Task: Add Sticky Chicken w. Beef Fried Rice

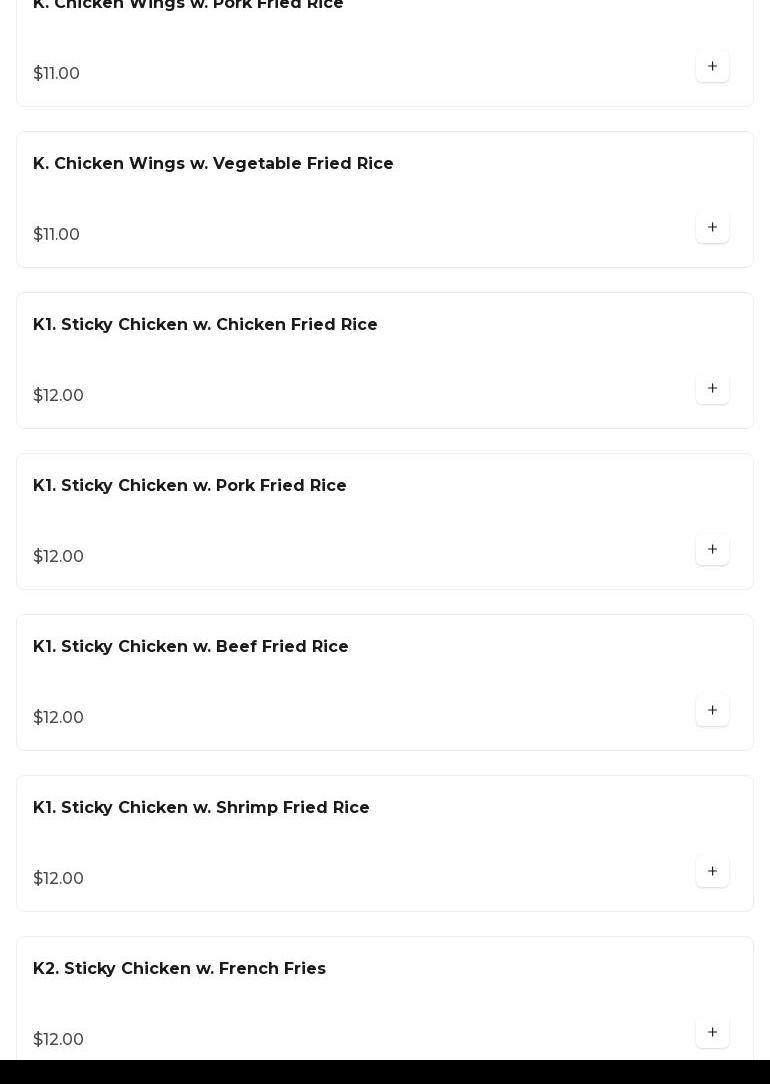Action: [x=712, y=711]
